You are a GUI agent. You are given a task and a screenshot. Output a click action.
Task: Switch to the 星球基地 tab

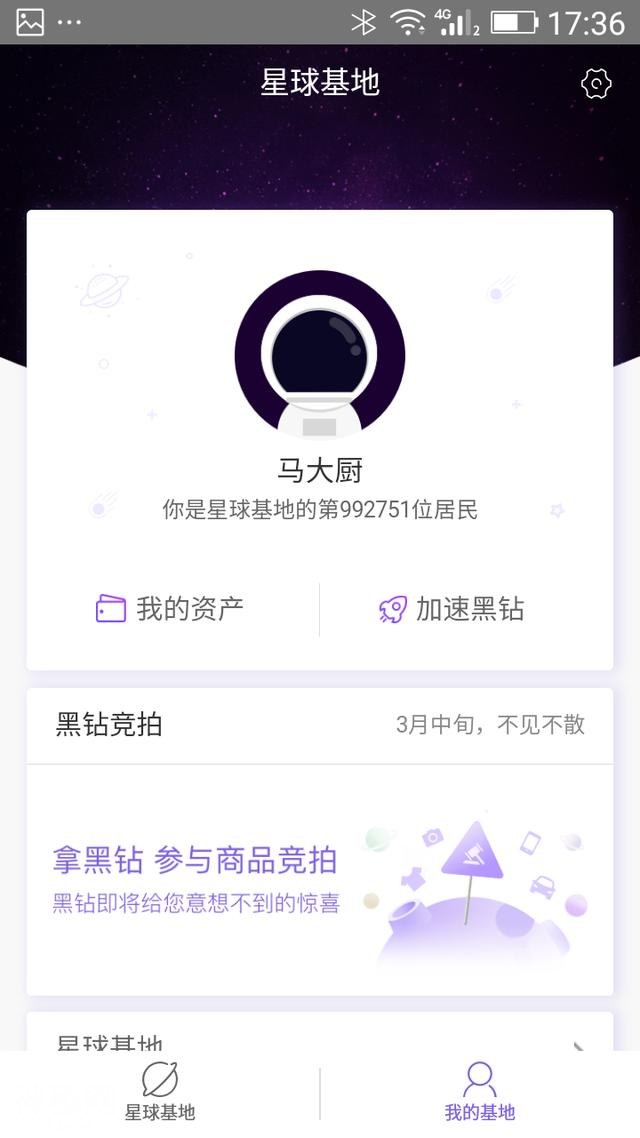(160, 1092)
